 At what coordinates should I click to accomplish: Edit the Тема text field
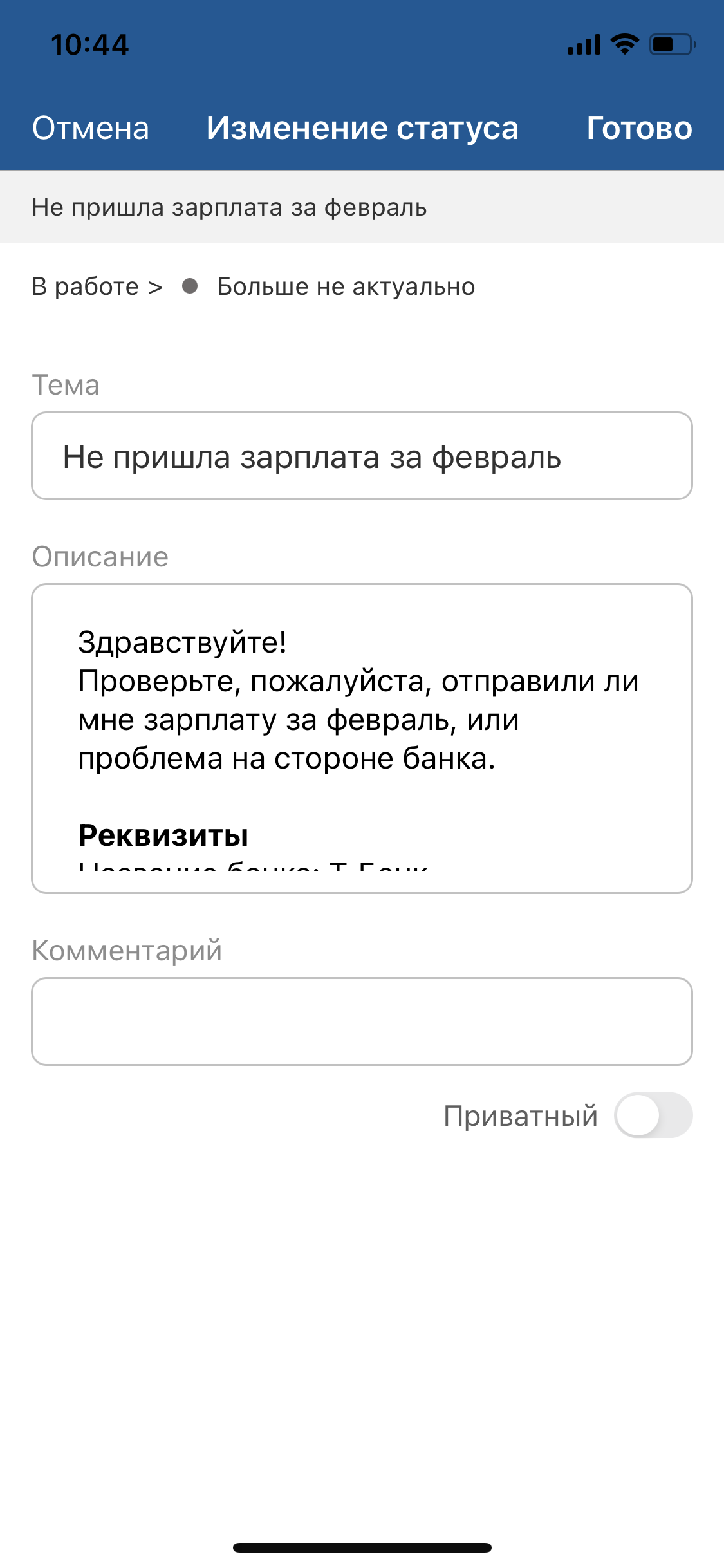pyautogui.click(x=362, y=456)
